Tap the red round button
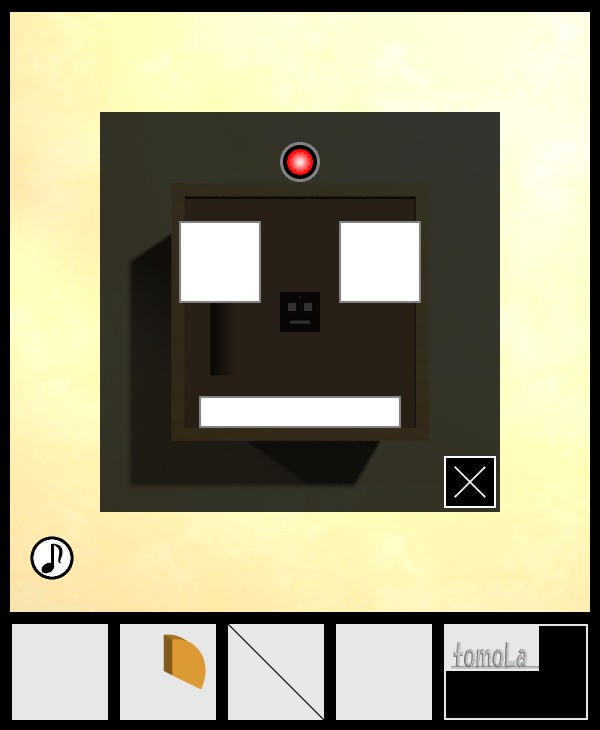 (300, 162)
